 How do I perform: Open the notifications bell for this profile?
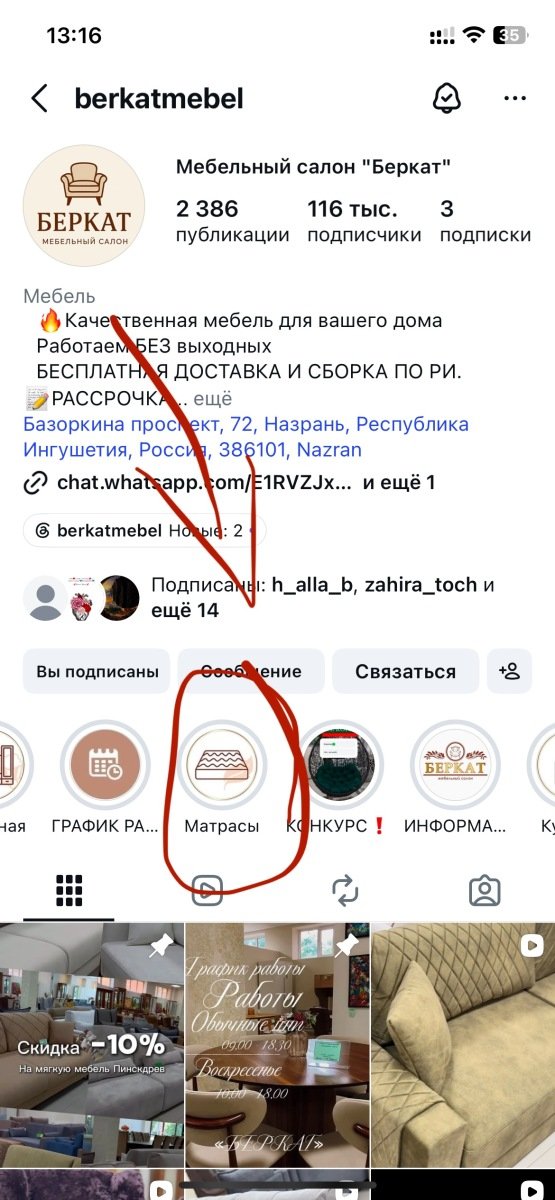[445, 98]
